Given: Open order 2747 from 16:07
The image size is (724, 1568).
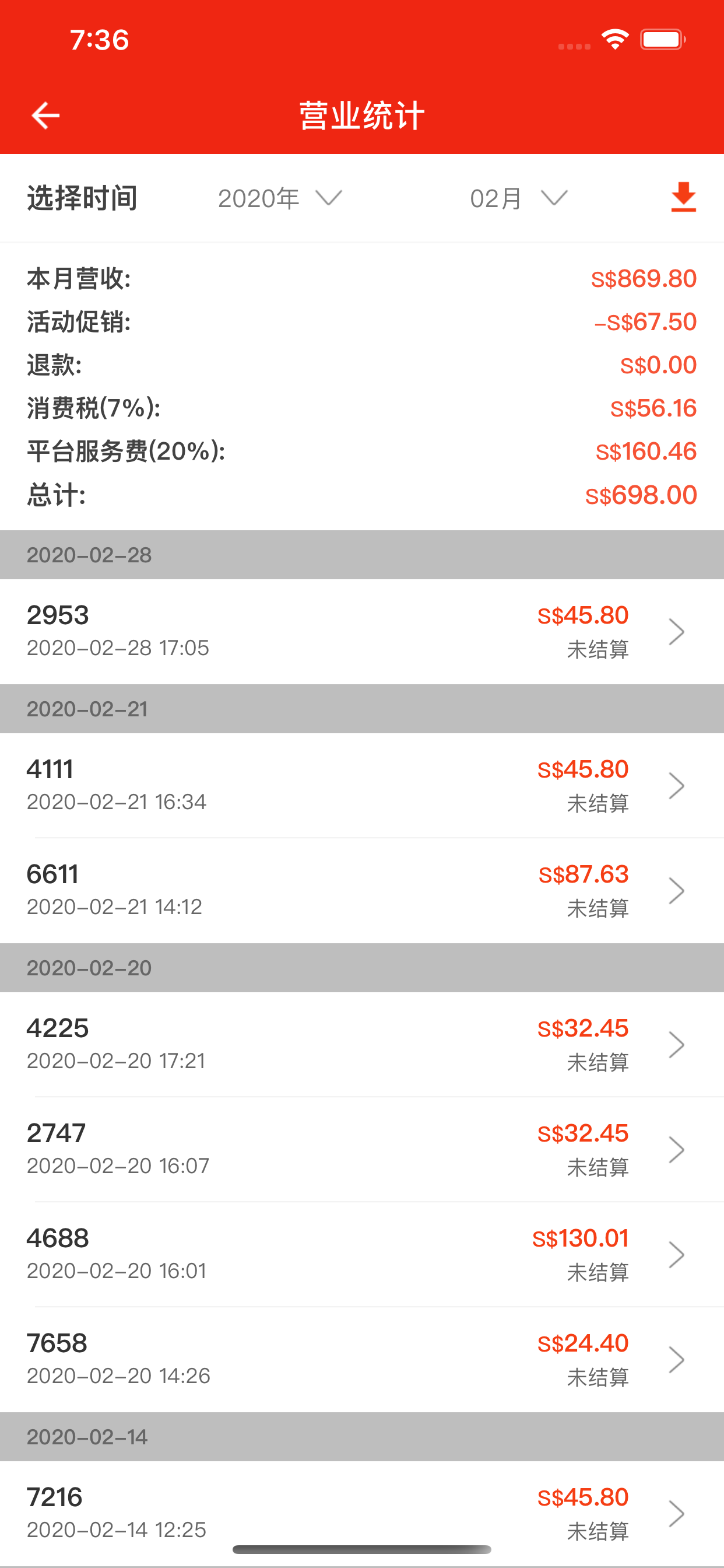Looking at the screenshot, I should [x=362, y=1149].
